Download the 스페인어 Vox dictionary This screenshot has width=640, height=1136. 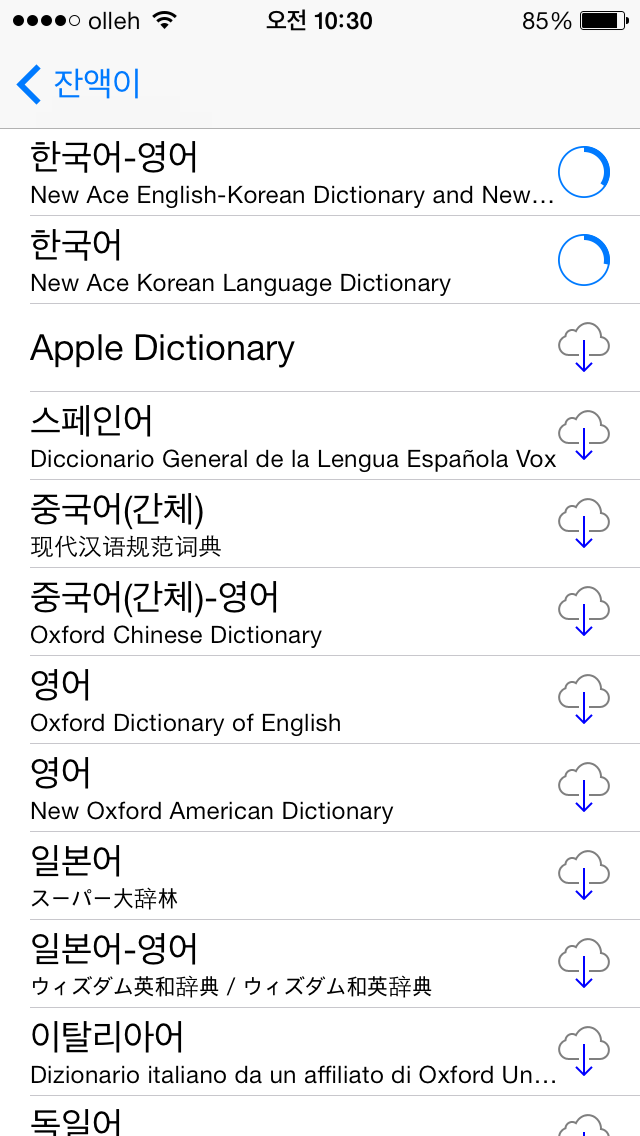point(583,435)
